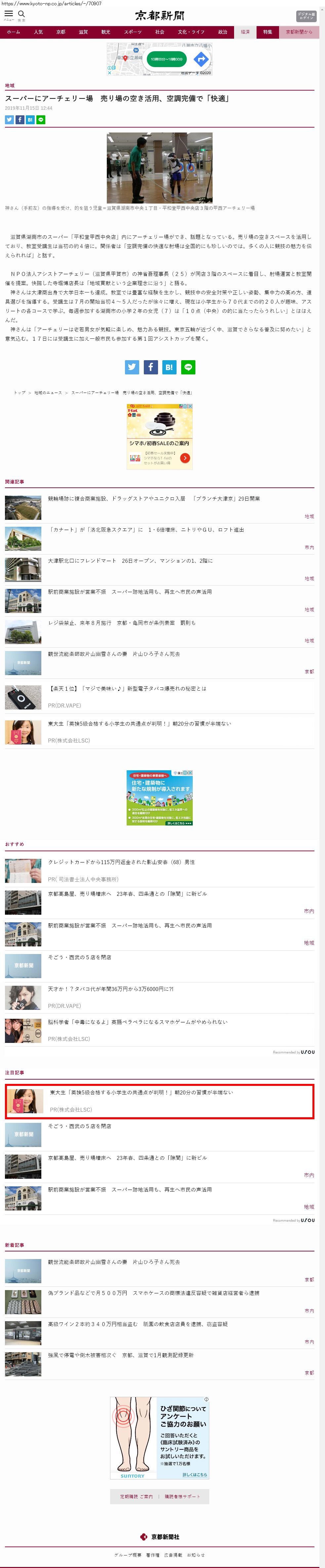Share on LINE below the article date
Viewport: 325px width, 1568px height.
41,120
